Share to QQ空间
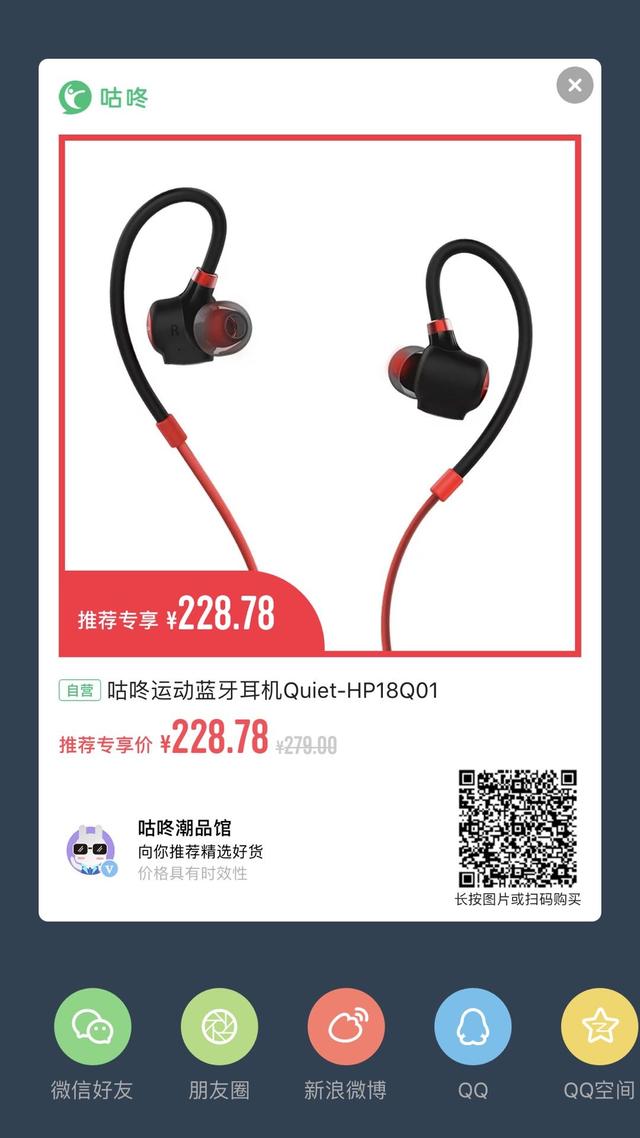640x1138 pixels. [x=599, y=1027]
